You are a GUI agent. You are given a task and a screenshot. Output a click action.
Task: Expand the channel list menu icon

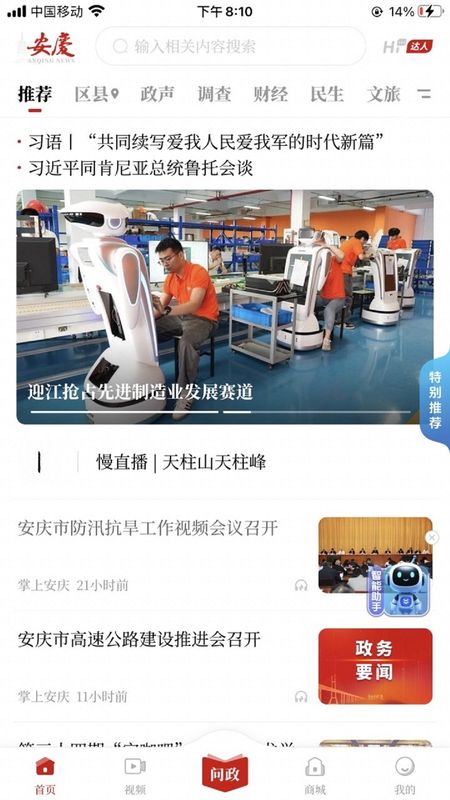pyautogui.click(x=424, y=94)
